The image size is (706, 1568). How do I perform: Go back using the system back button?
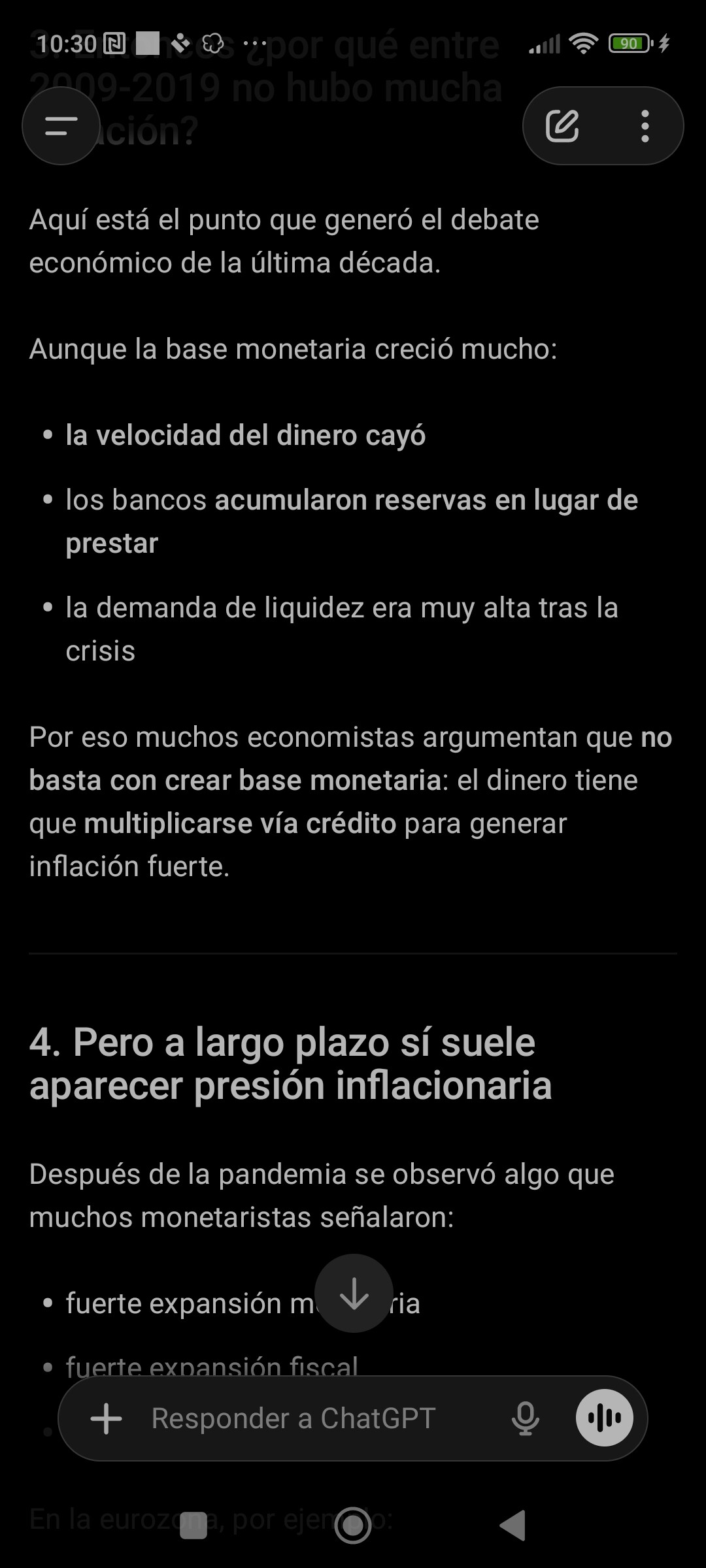[513, 1526]
